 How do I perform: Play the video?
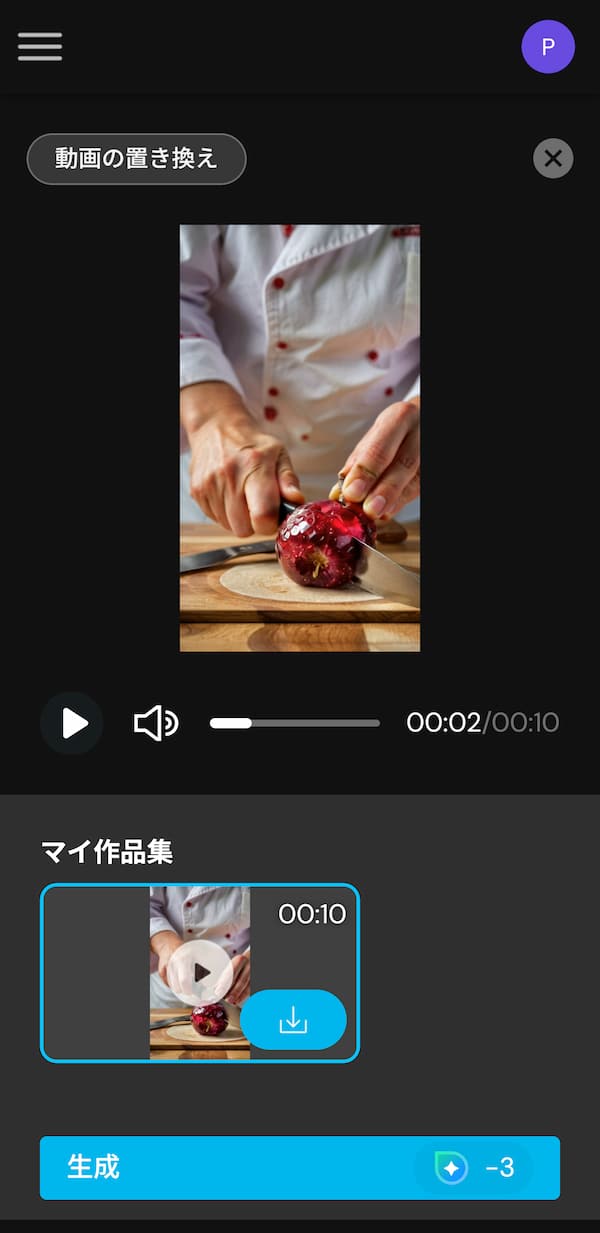72,722
